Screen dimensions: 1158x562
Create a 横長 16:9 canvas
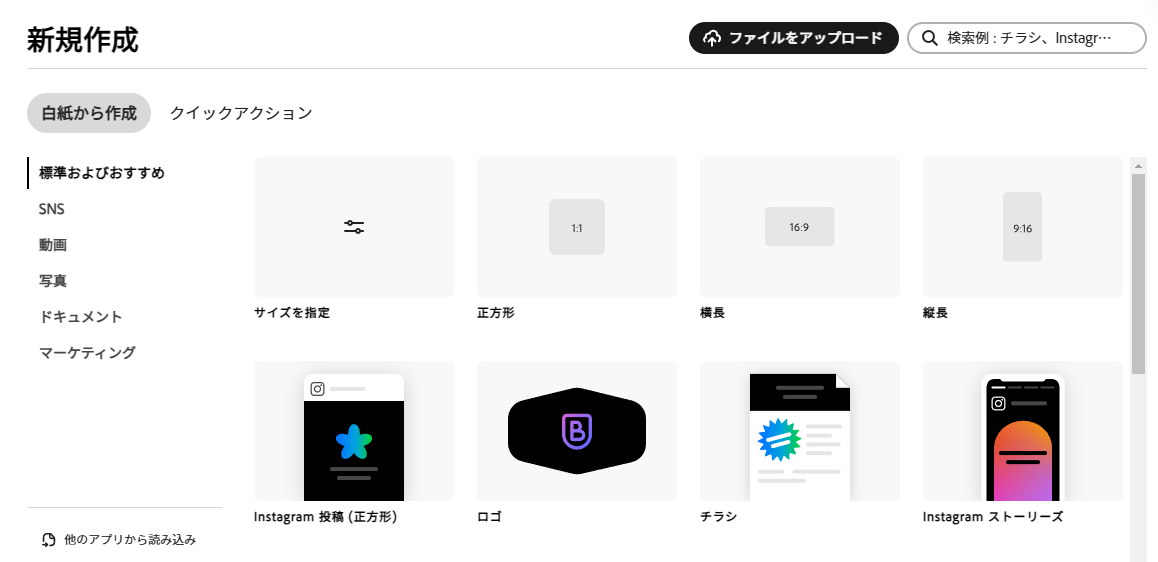799,227
